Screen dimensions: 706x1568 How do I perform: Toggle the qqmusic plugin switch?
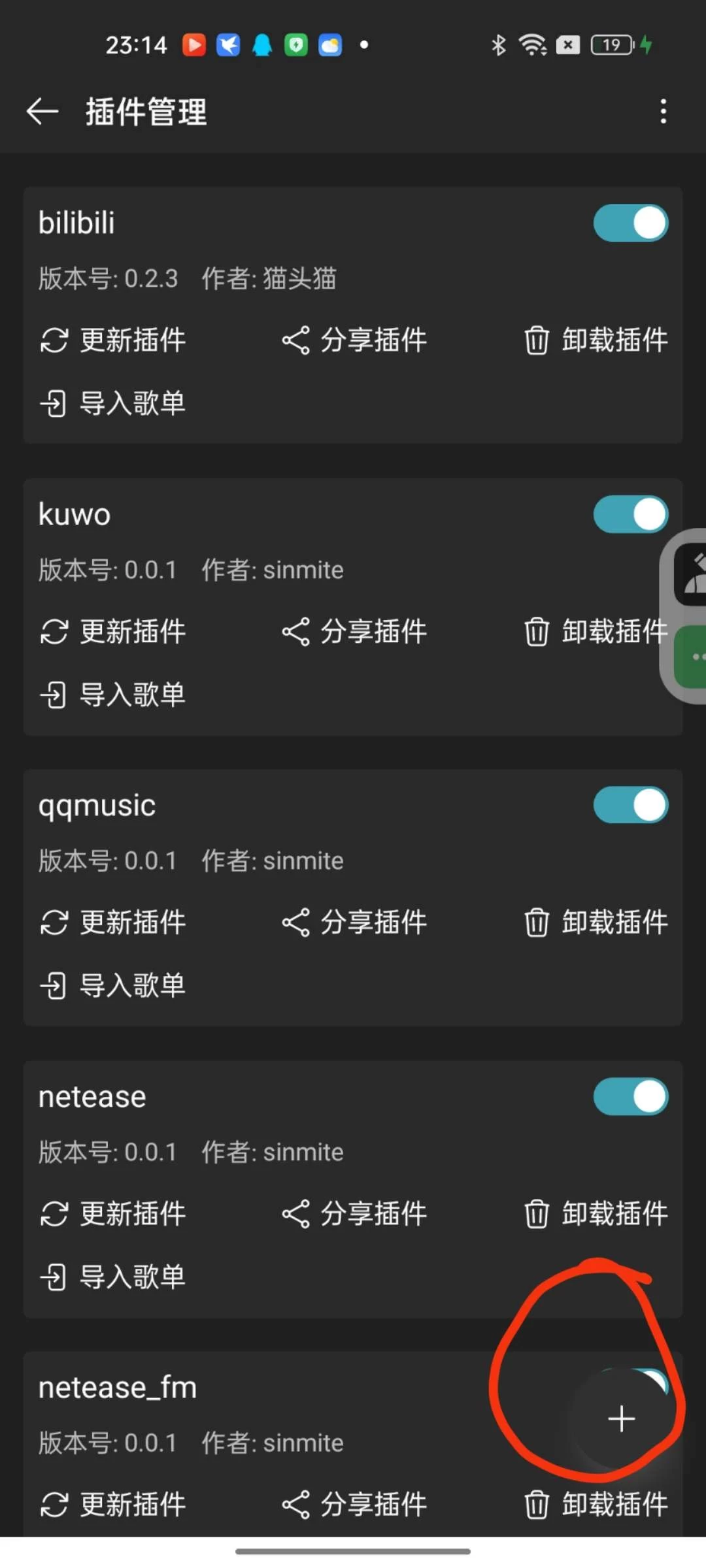(x=631, y=805)
